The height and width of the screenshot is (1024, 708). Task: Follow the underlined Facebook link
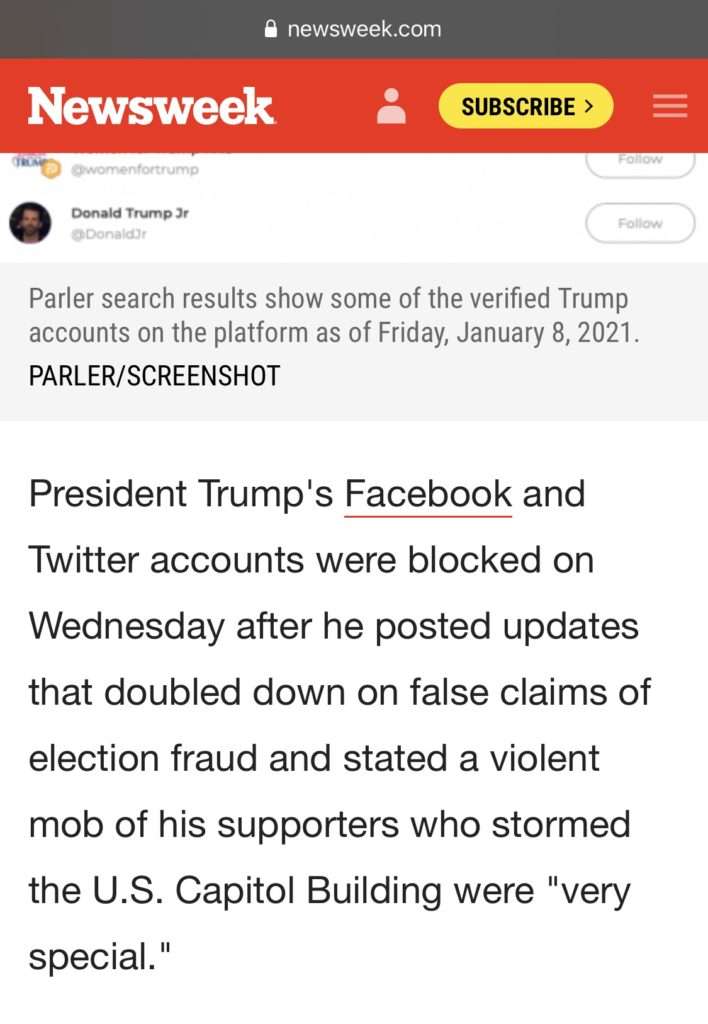tap(428, 494)
